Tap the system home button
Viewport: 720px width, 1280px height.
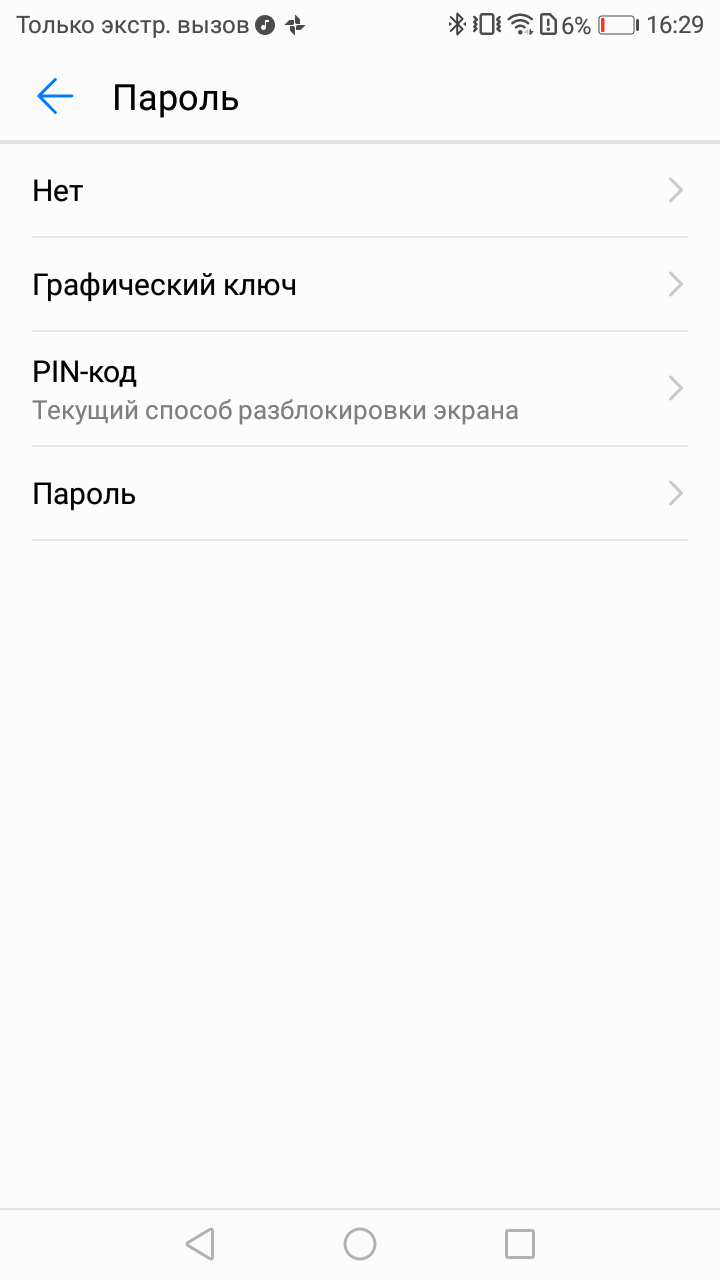(360, 1244)
